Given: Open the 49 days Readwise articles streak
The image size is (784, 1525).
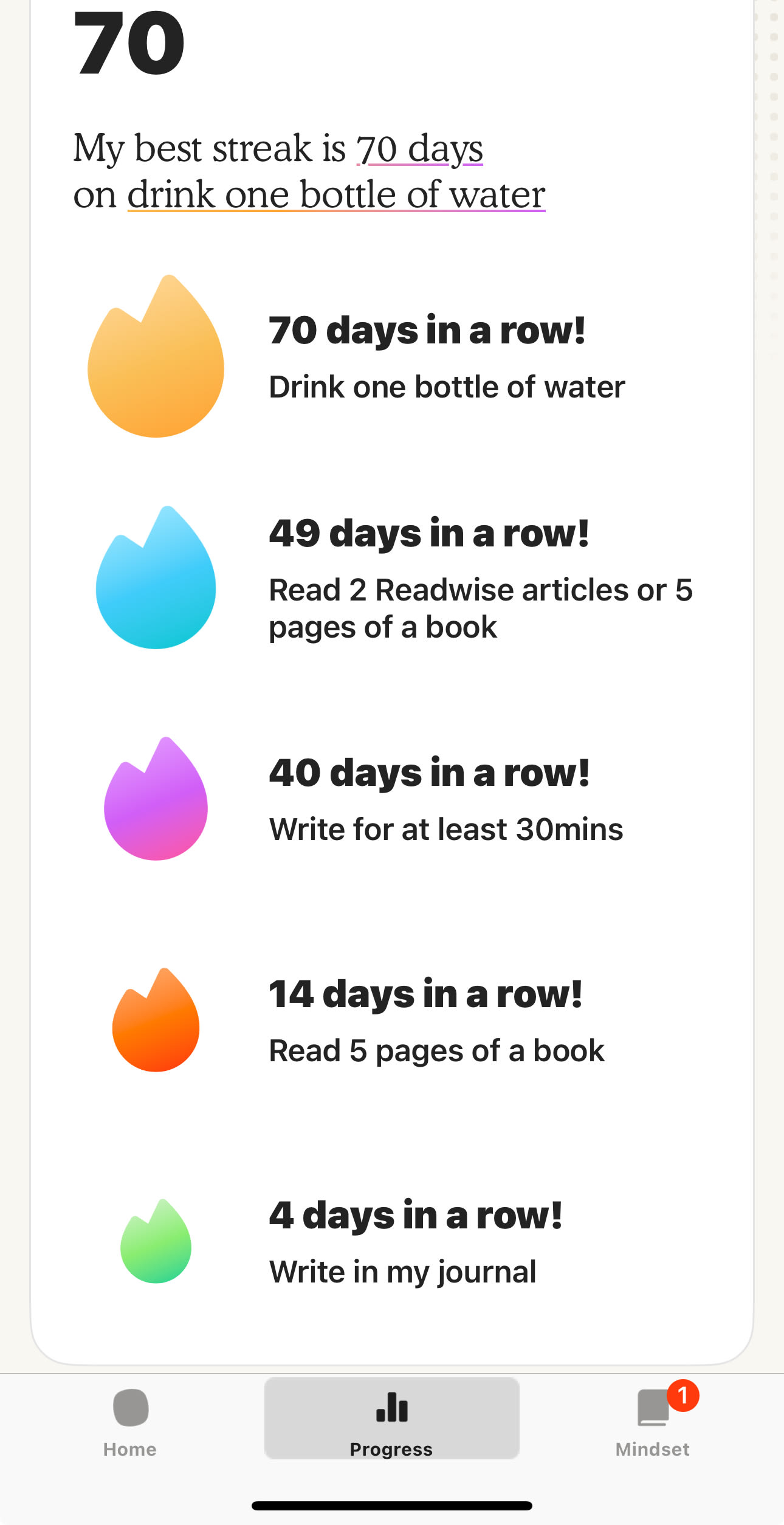Looking at the screenshot, I should pyautogui.click(x=391, y=577).
